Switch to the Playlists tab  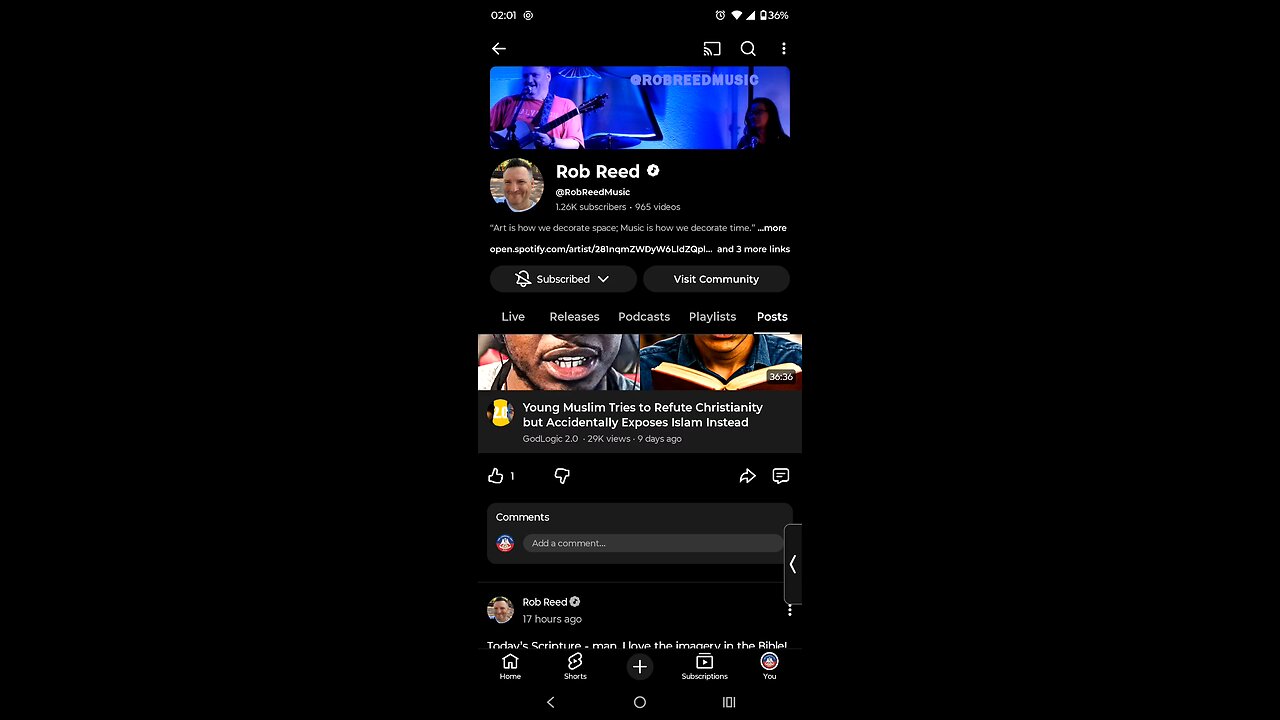tap(712, 316)
